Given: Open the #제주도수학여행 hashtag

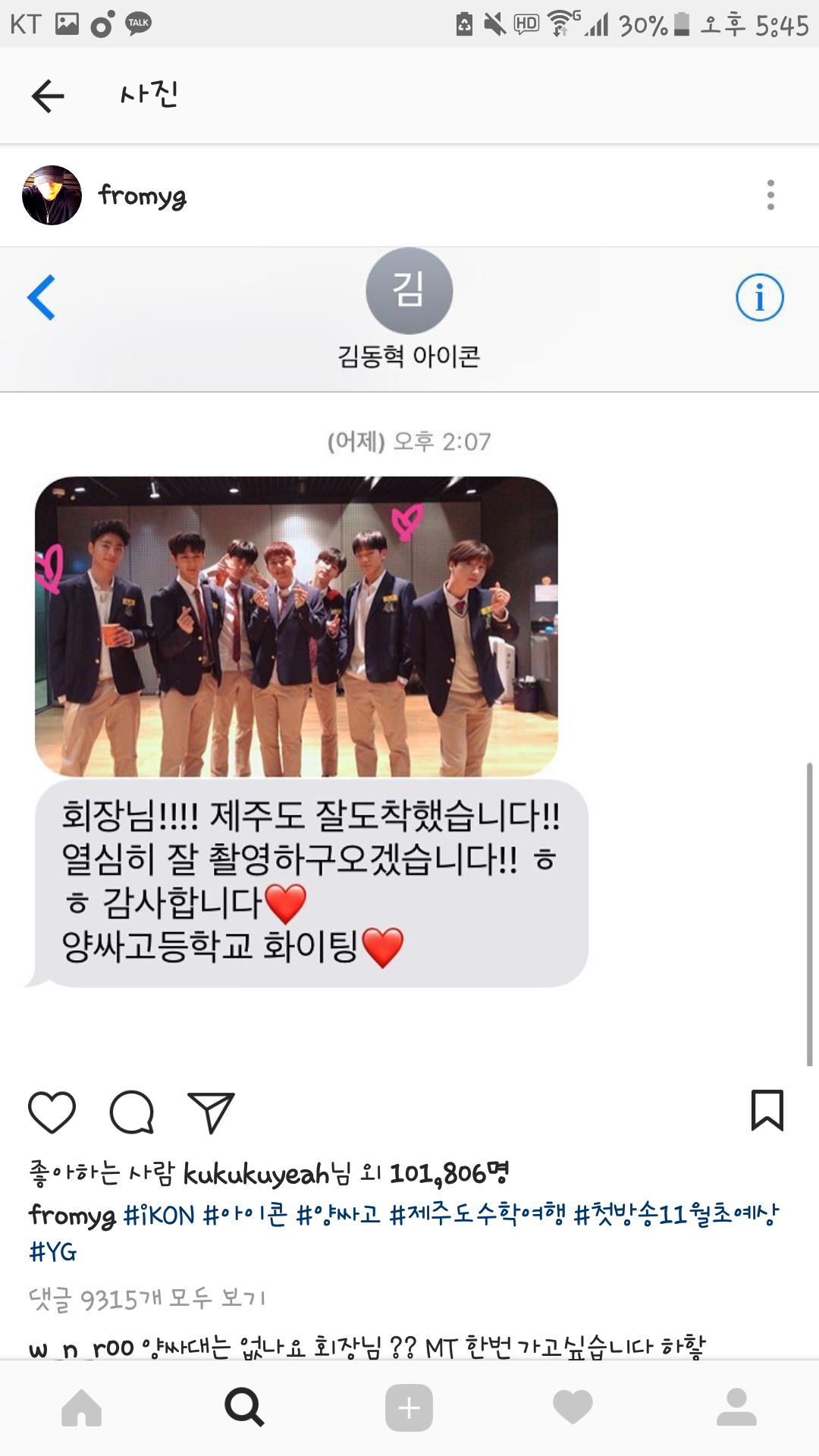Looking at the screenshot, I should (x=478, y=1214).
